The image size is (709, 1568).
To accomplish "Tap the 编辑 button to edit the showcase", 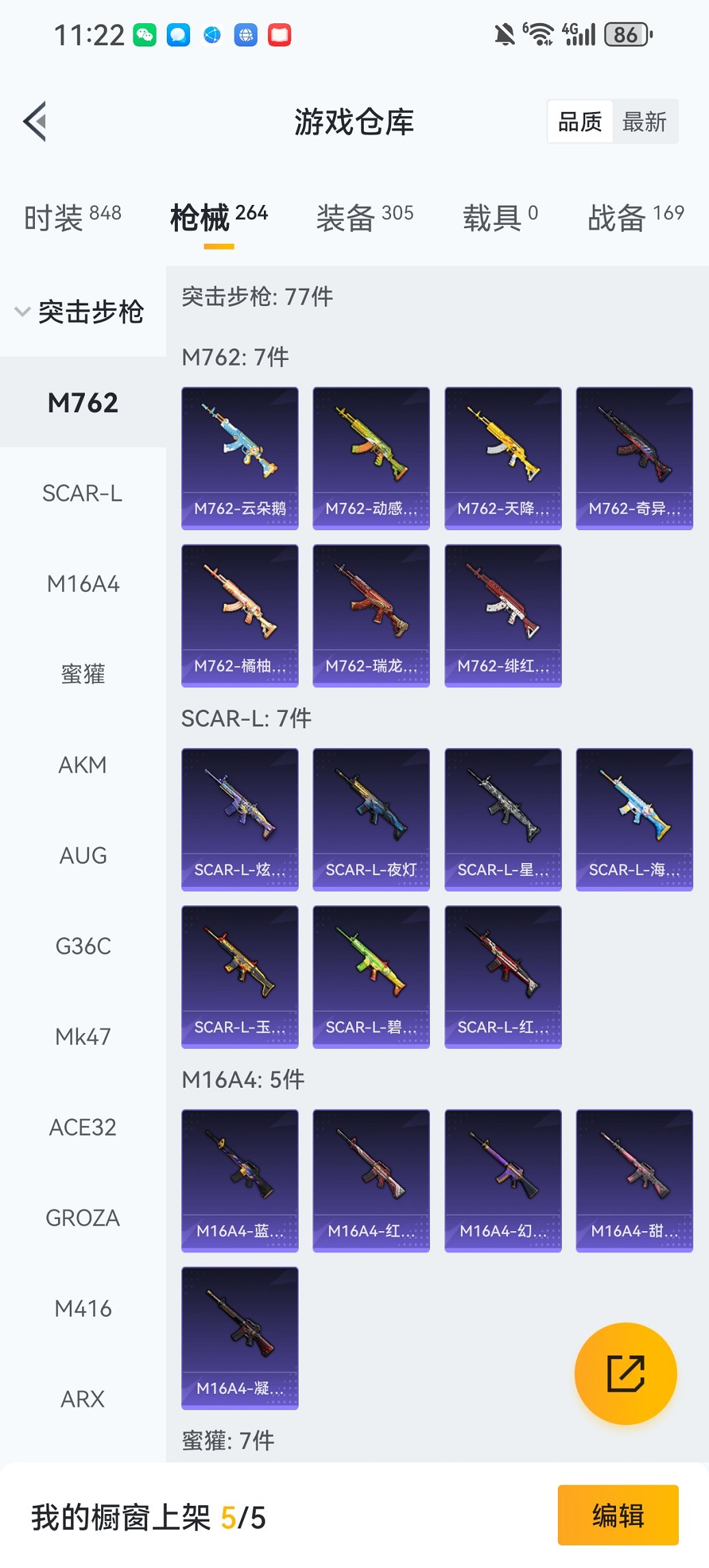I will tap(618, 1515).
